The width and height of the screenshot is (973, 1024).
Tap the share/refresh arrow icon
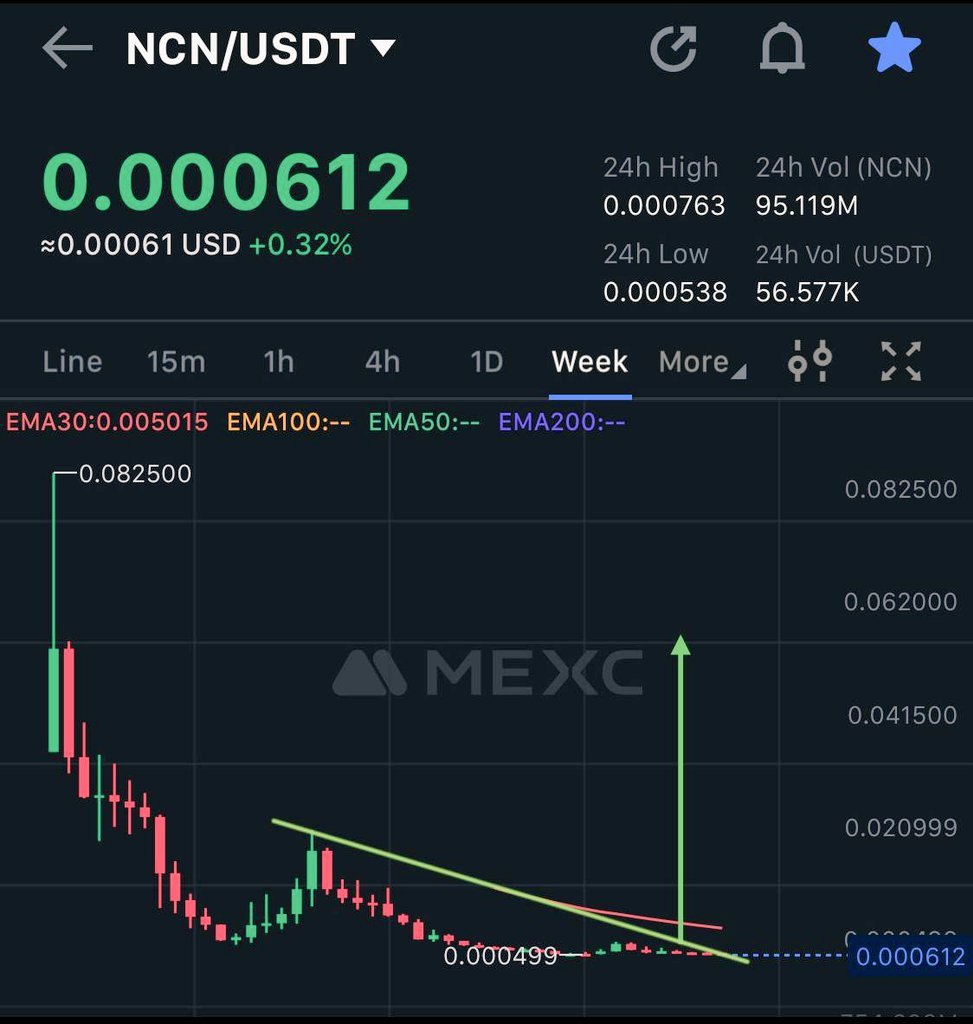click(673, 48)
